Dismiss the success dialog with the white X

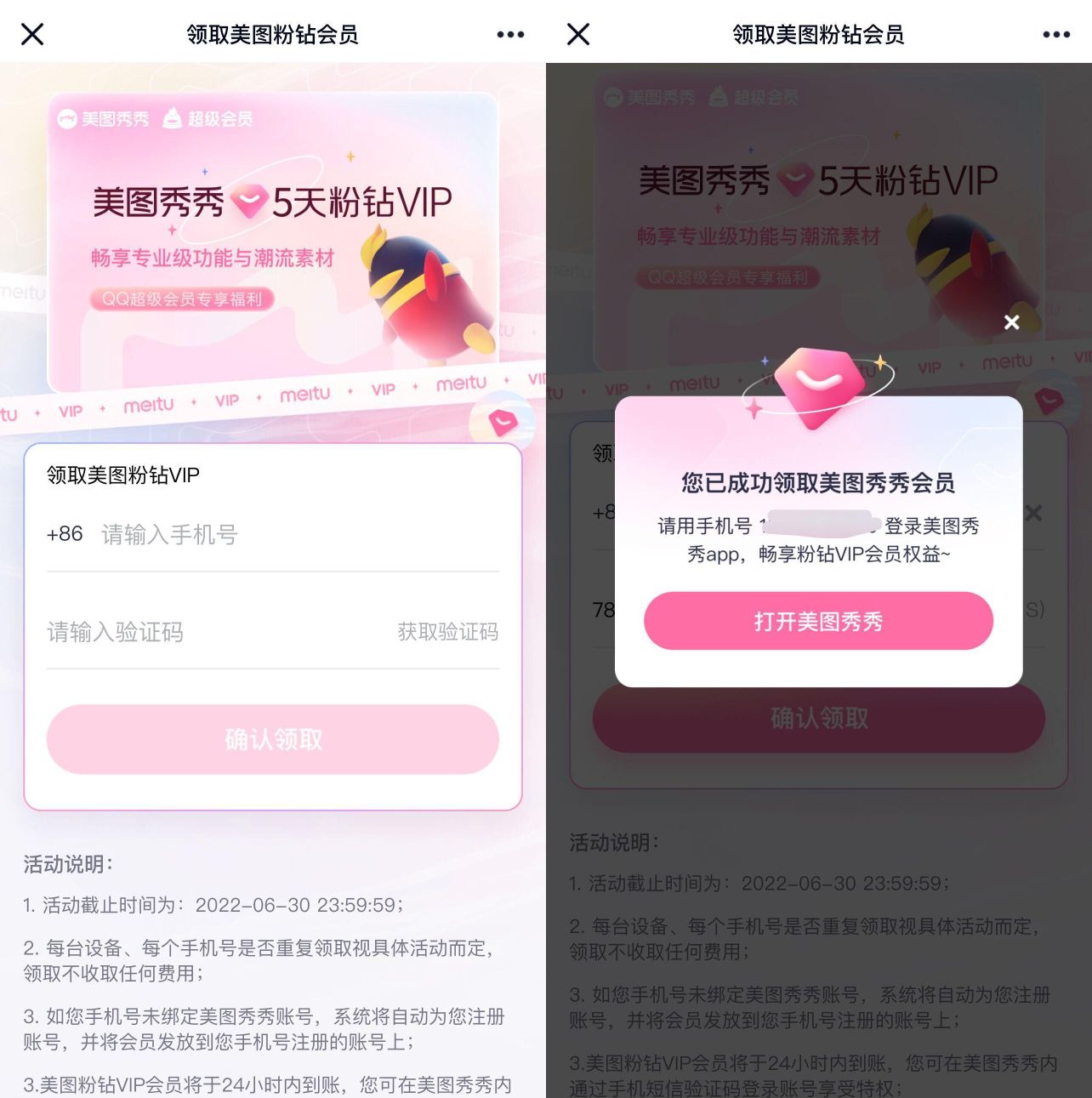coord(1011,322)
